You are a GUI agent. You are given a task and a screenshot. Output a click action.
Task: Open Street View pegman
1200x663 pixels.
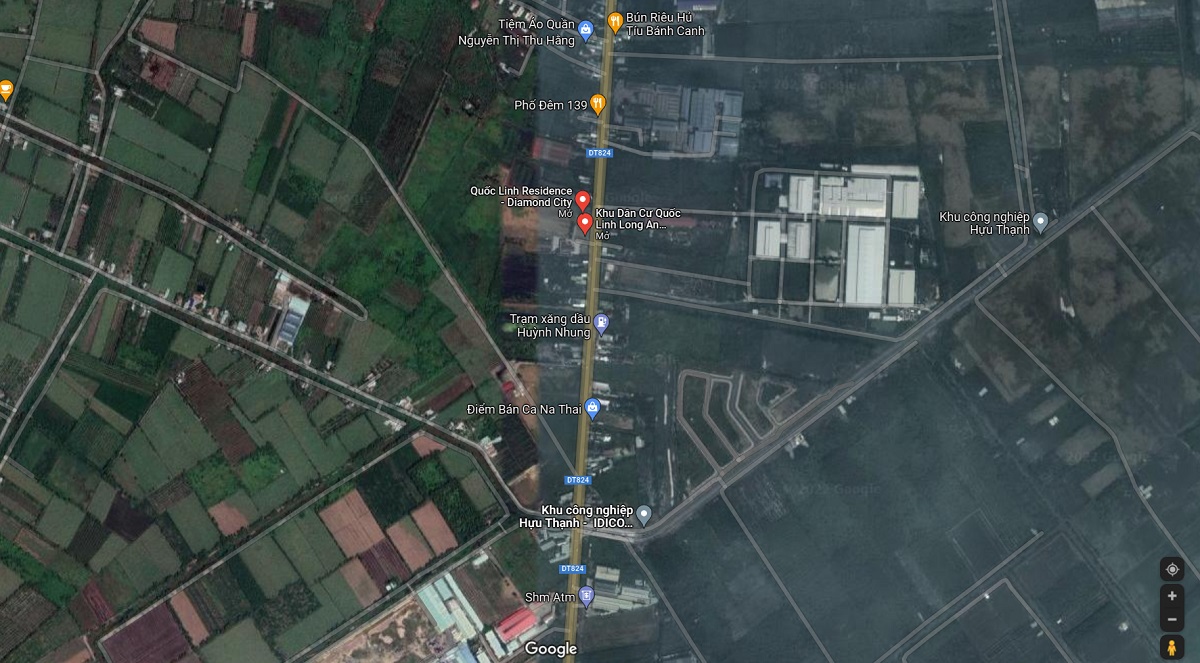coord(1171,646)
